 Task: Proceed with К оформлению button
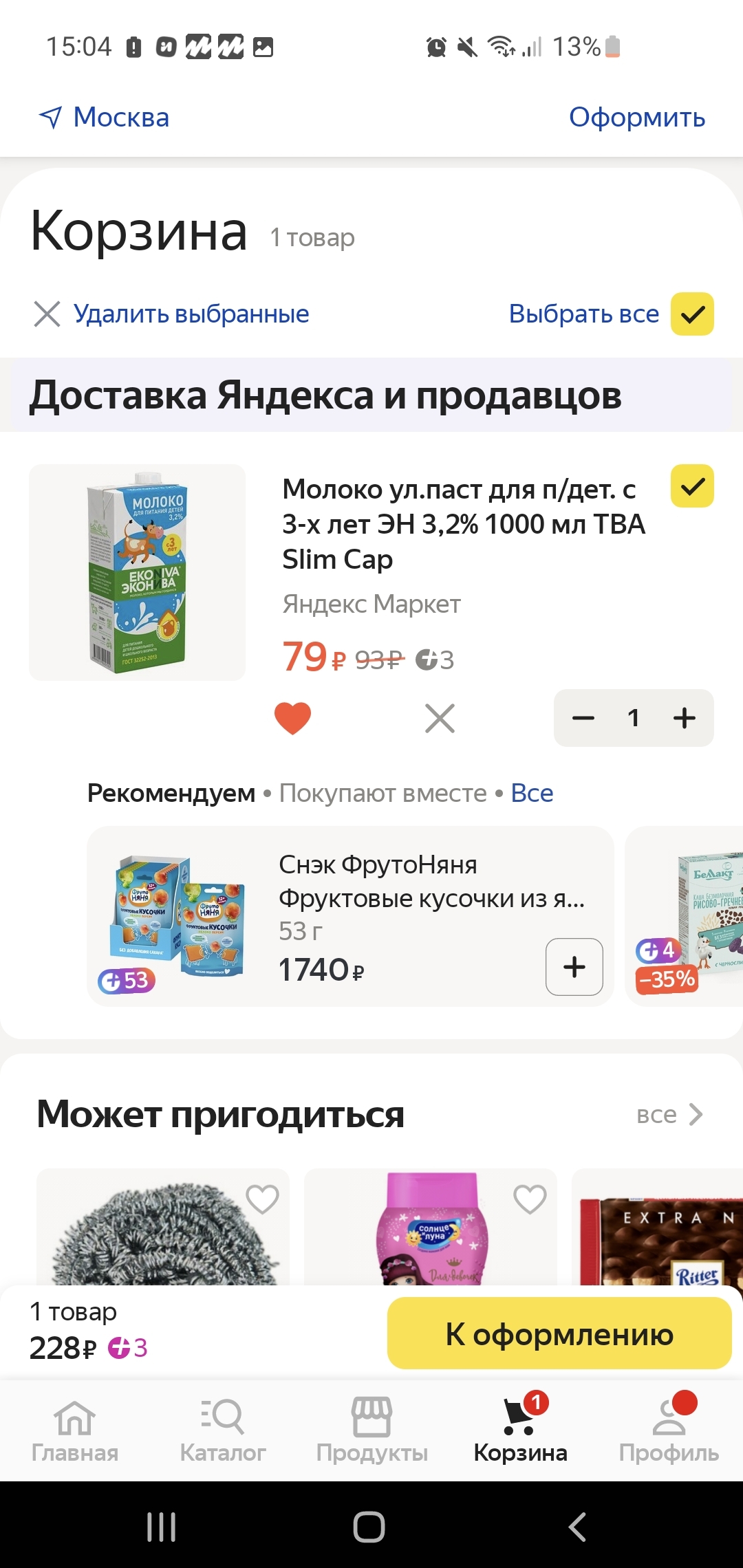(x=559, y=1333)
